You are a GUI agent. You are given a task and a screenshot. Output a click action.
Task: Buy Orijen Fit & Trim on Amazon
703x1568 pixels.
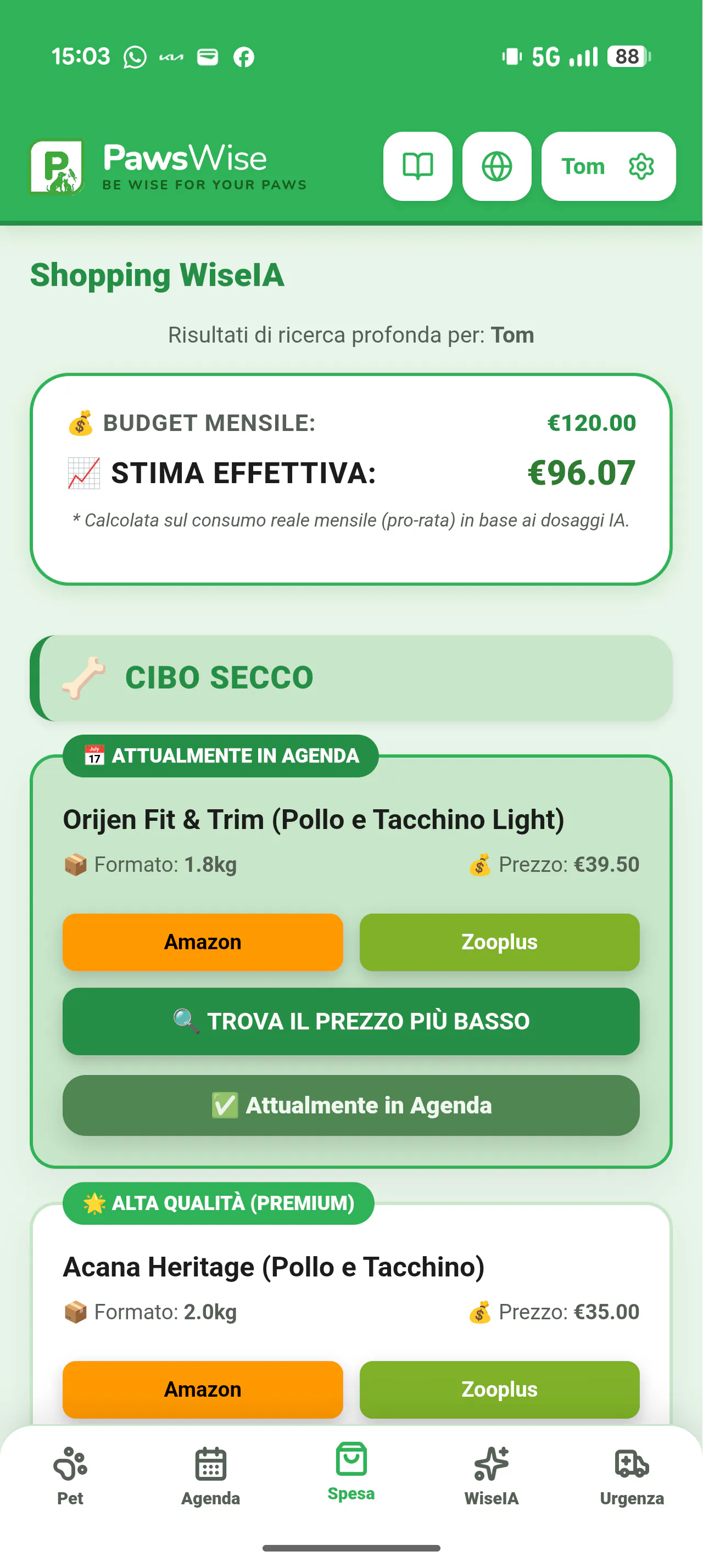[203, 942]
